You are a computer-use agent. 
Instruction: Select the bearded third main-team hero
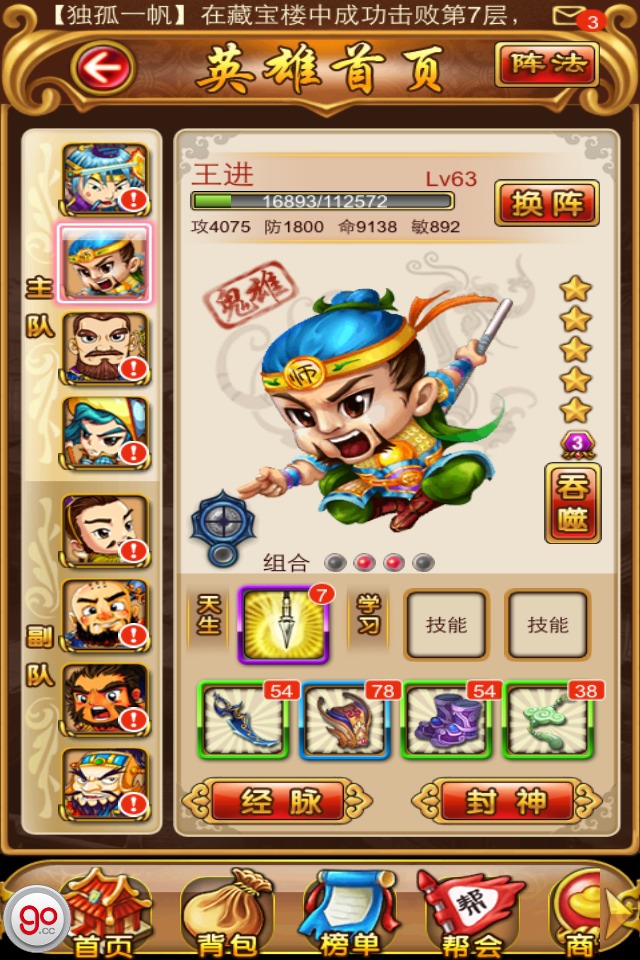pos(104,348)
